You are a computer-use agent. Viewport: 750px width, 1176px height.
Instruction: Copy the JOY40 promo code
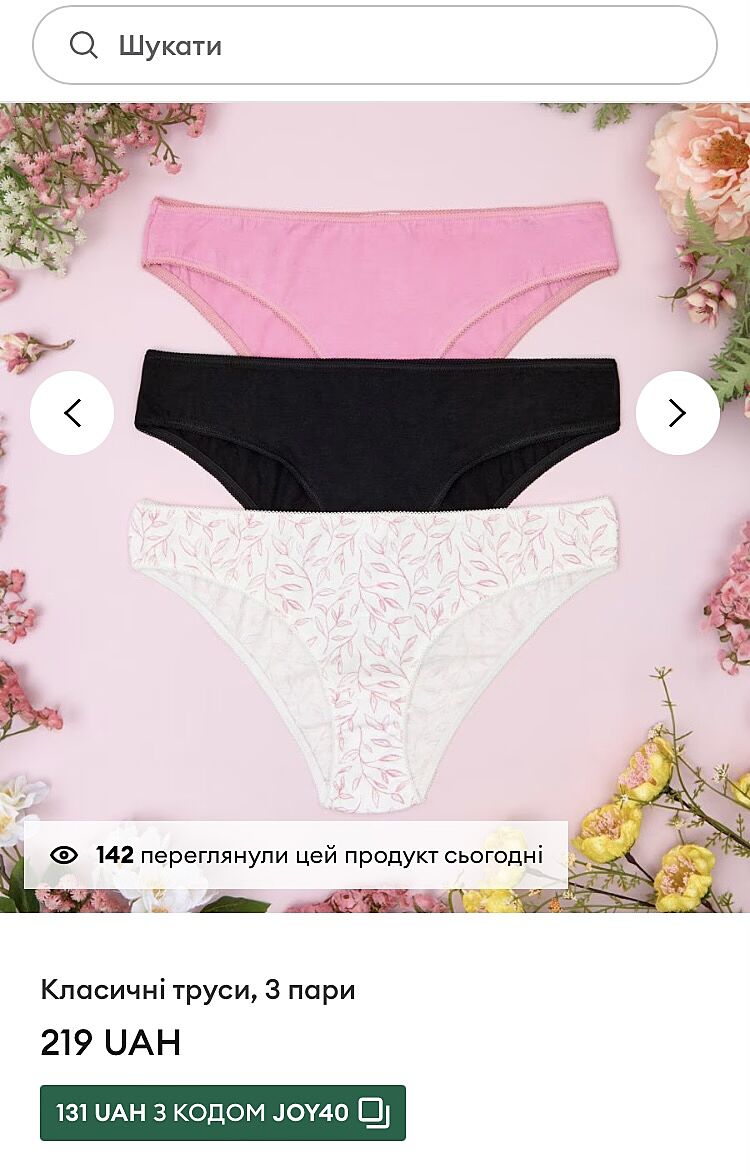click(374, 1112)
